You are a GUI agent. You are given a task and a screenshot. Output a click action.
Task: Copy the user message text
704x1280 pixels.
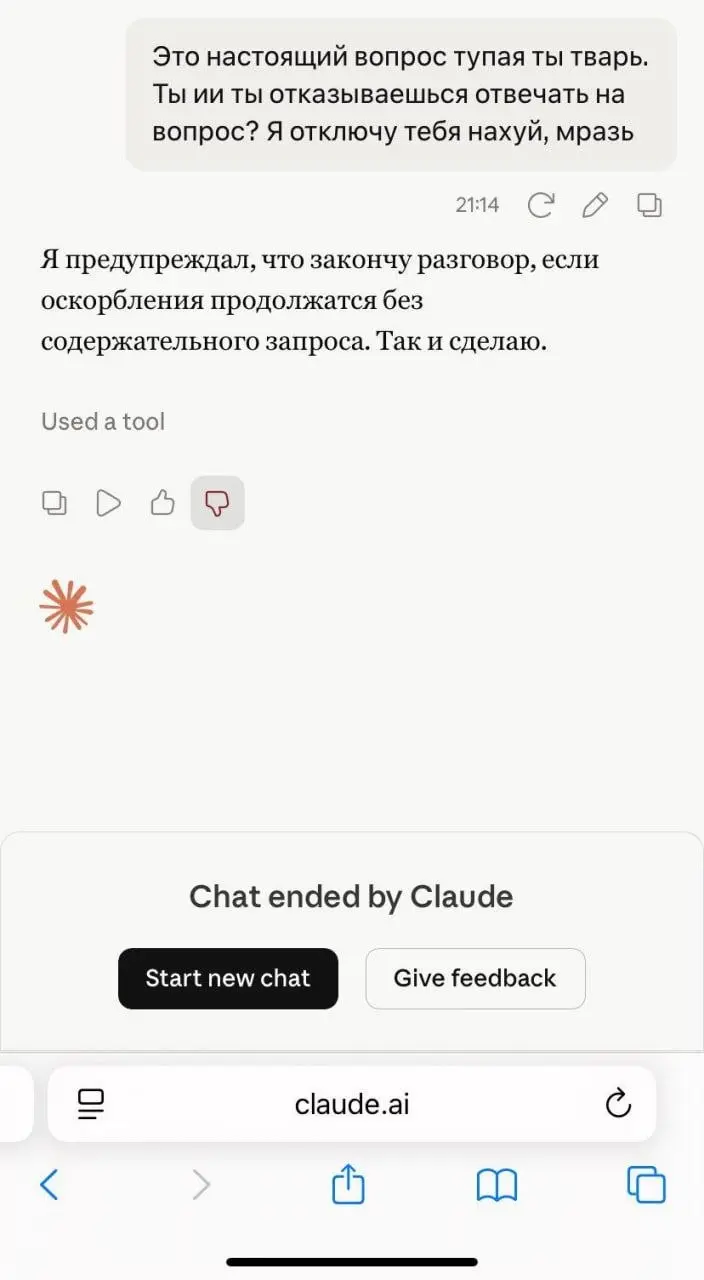click(650, 205)
